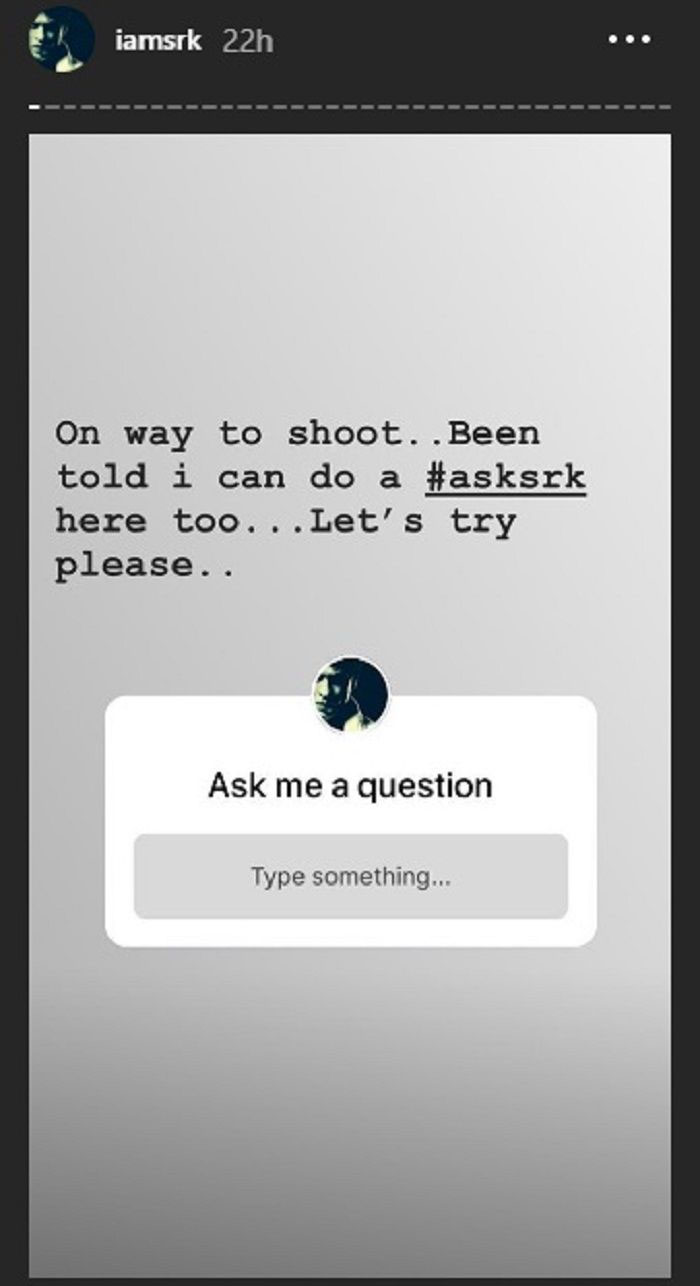Tap the #asksrk hashtag

click(505, 477)
